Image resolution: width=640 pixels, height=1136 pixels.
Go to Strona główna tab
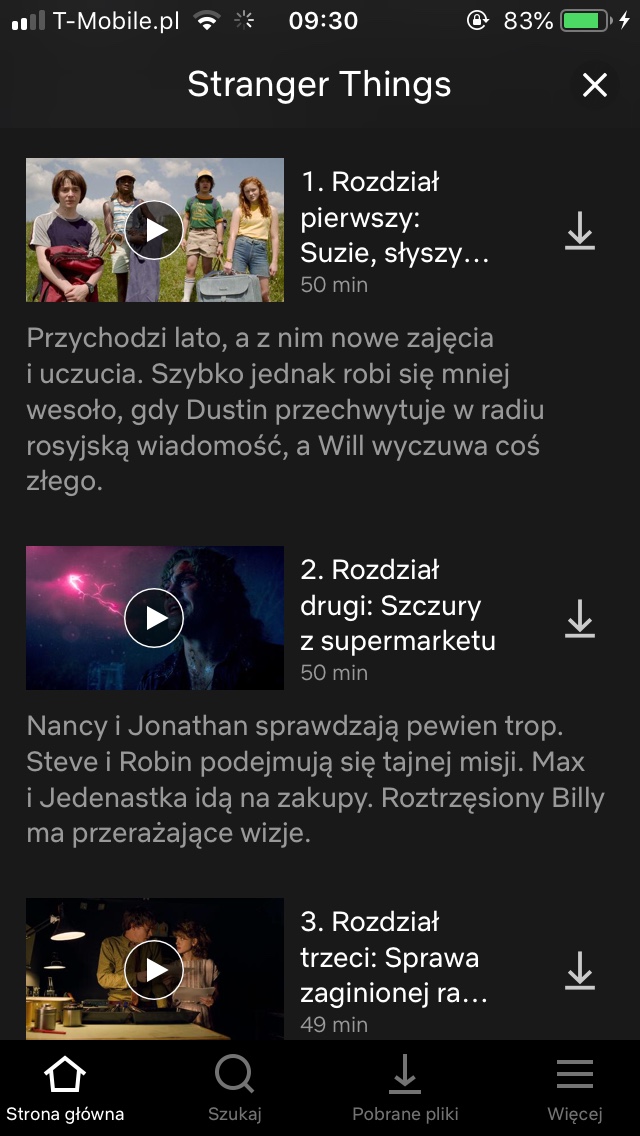coord(65,1088)
